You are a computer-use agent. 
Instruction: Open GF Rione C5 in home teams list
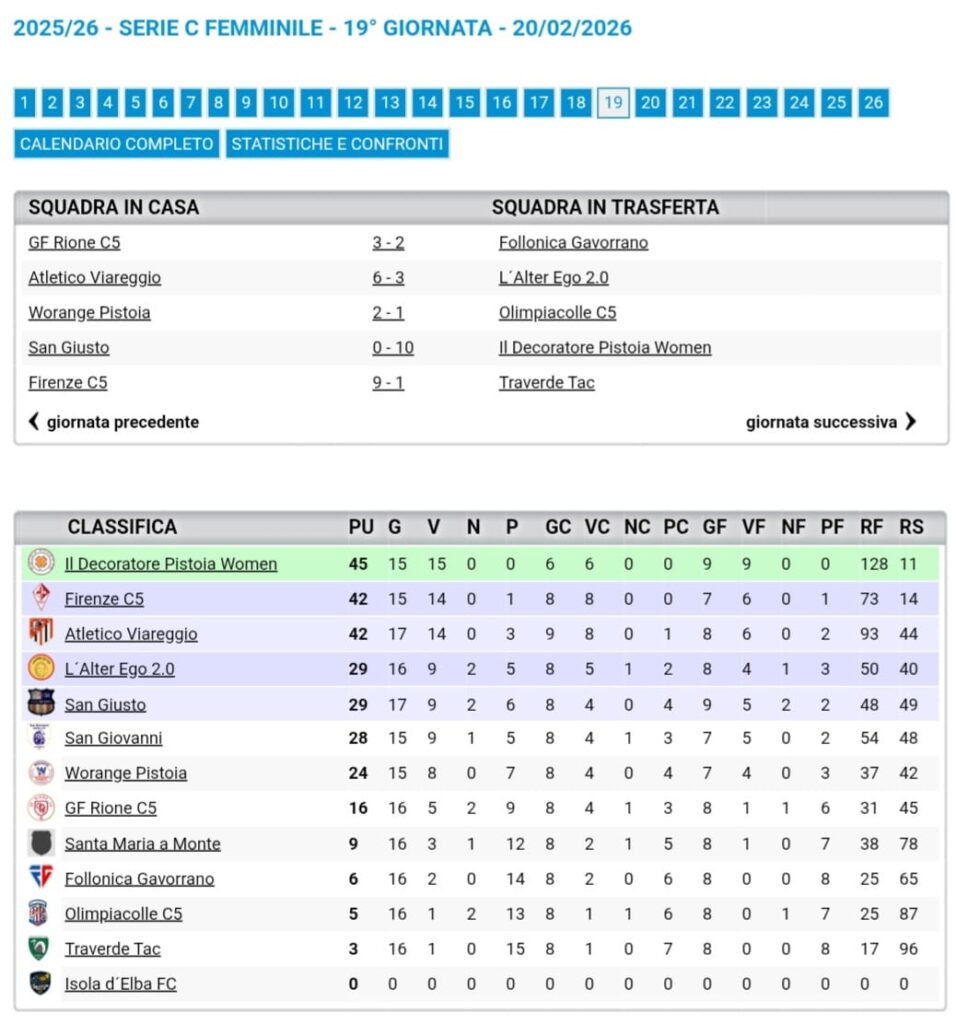point(74,243)
